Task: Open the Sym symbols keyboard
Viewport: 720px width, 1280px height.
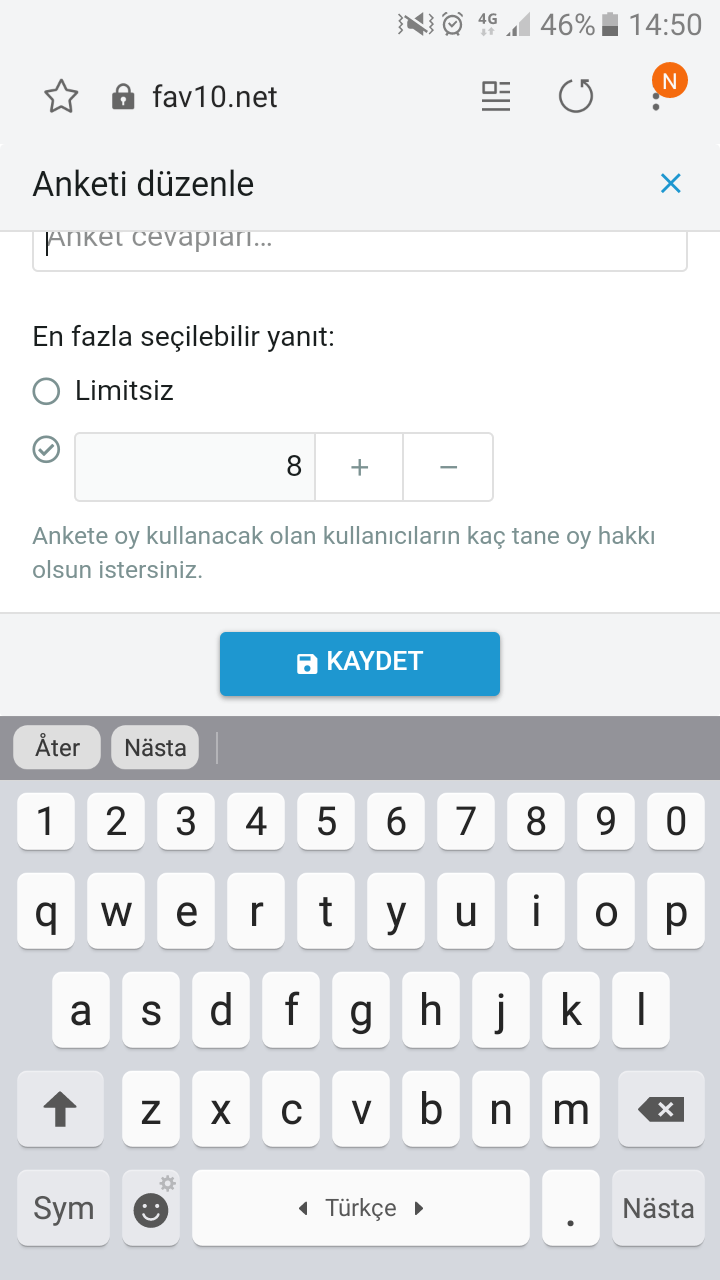Action: (63, 1208)
